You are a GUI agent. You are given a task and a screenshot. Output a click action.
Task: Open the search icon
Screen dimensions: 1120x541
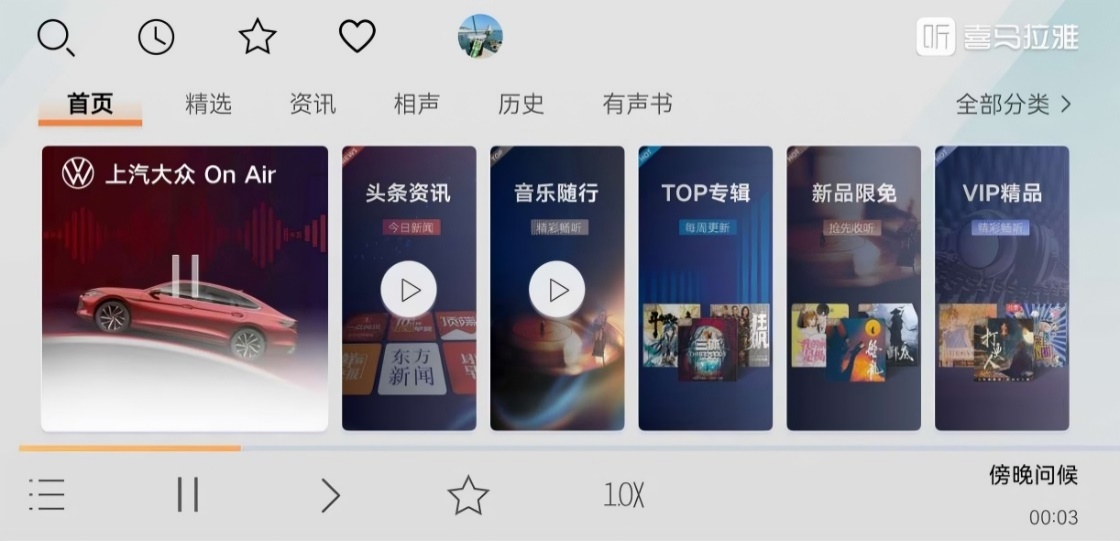(x=55, y=38)
